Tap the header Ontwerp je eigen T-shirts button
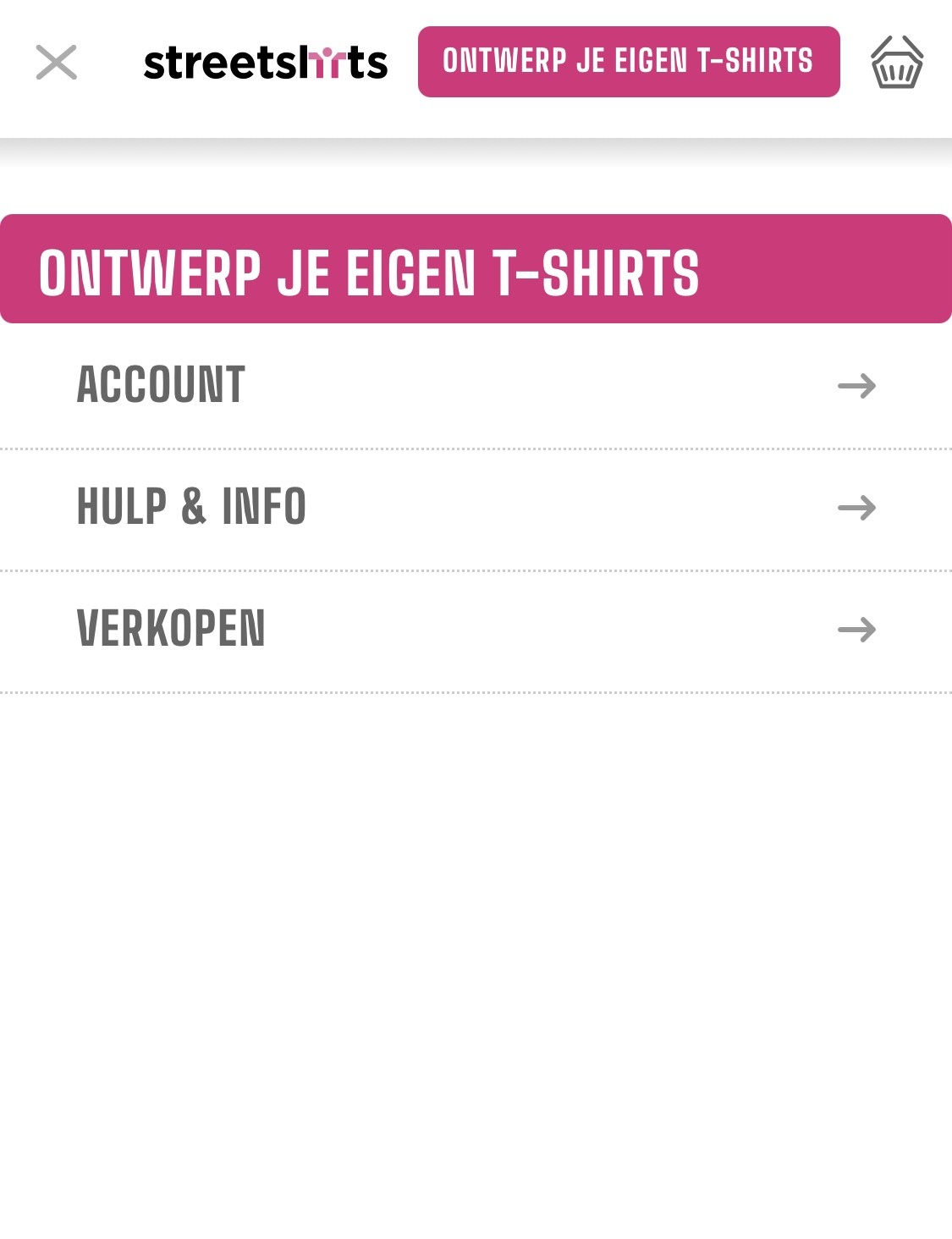This screenshot has height=1239, width=952. (629, 62)
